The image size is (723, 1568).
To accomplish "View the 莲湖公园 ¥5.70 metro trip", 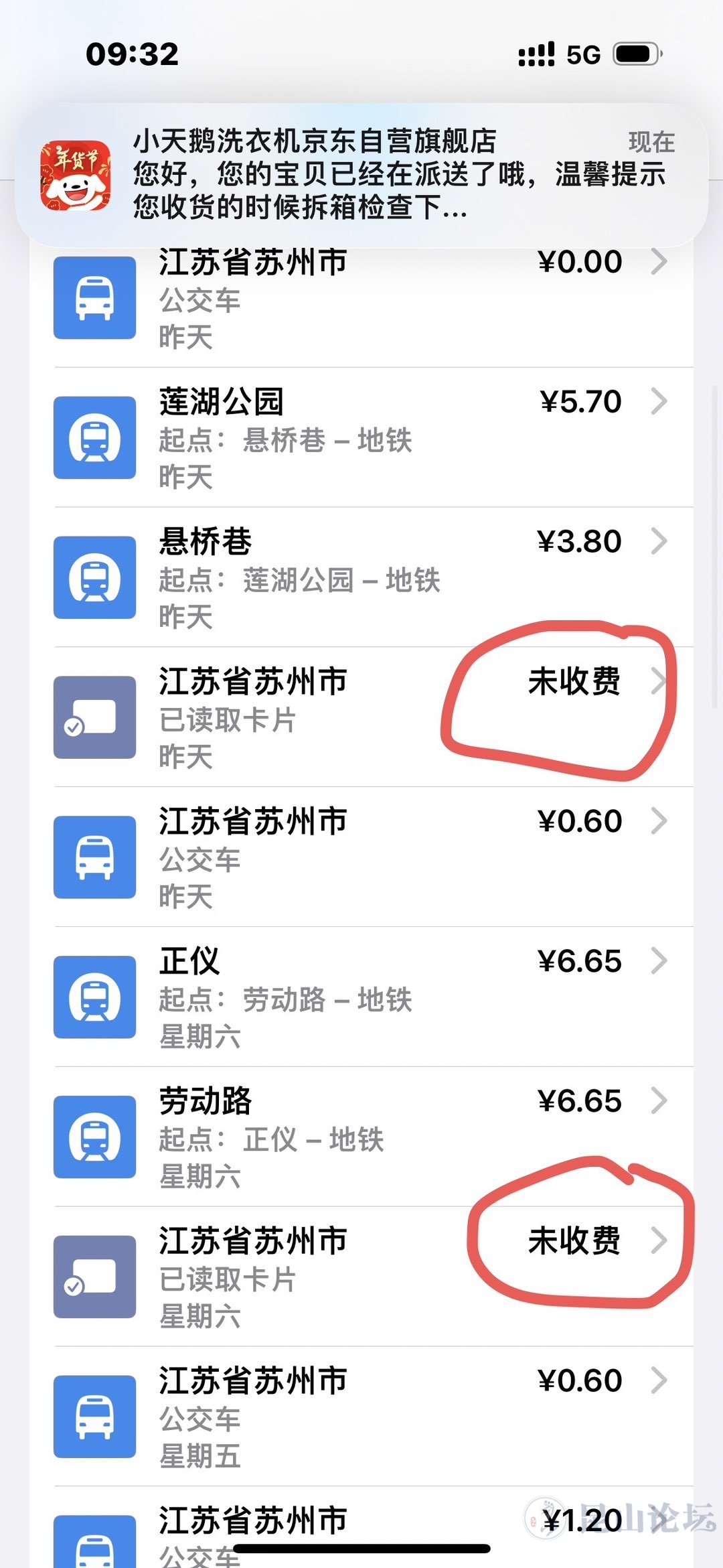I will point(361,438).
